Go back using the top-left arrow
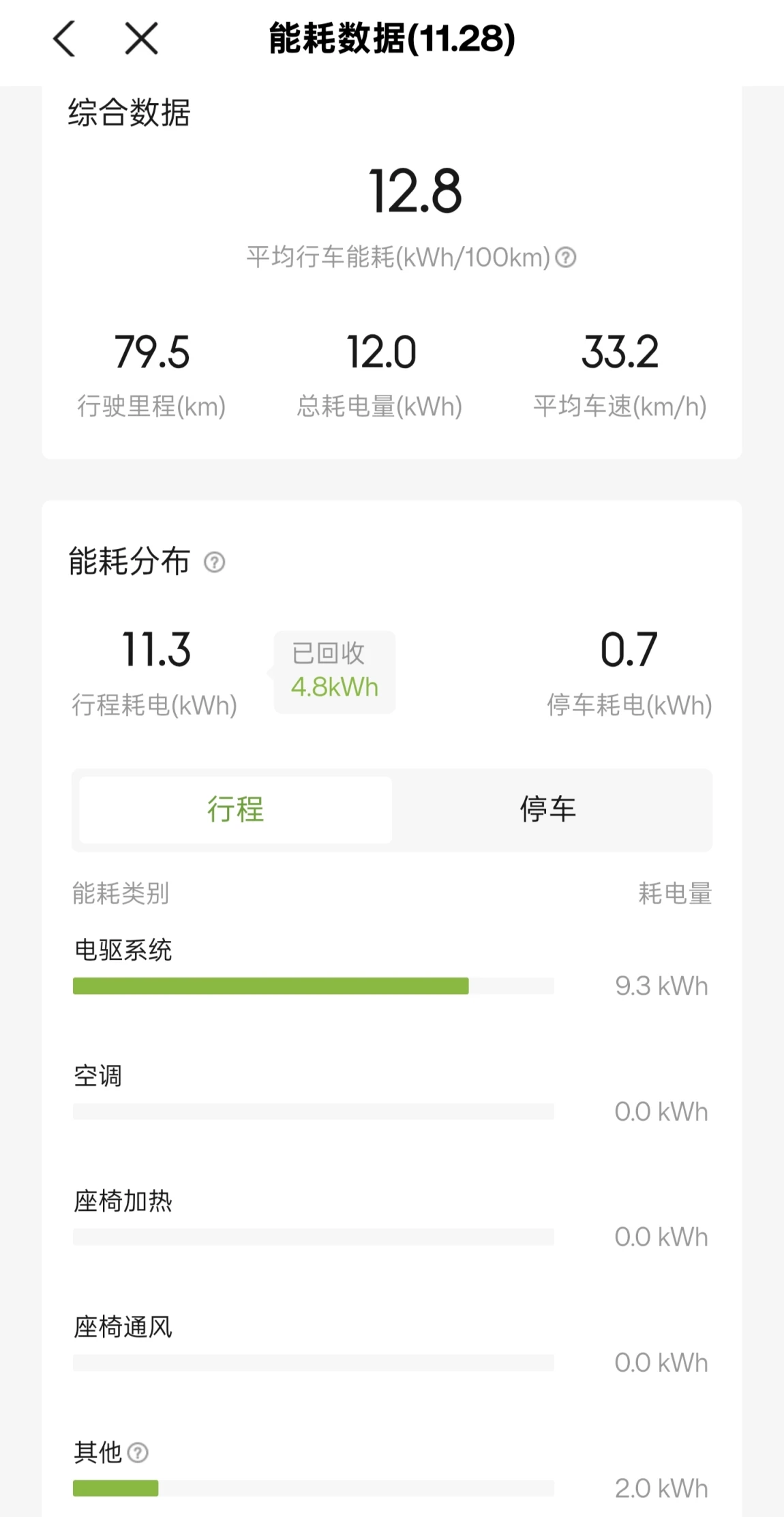Screen dimensions: 784x1517 (x=64, y=38)
